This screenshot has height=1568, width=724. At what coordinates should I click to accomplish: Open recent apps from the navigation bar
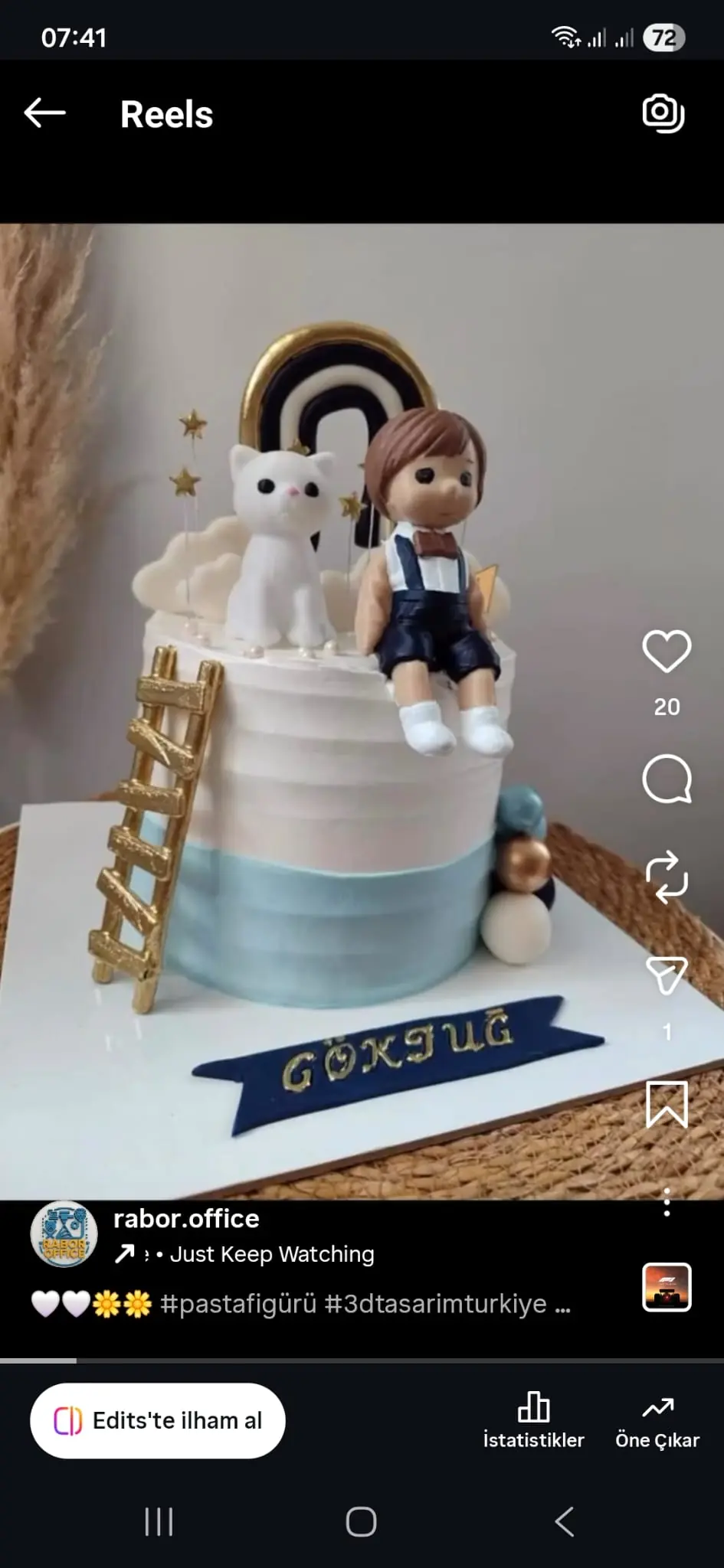(159, 1522)
